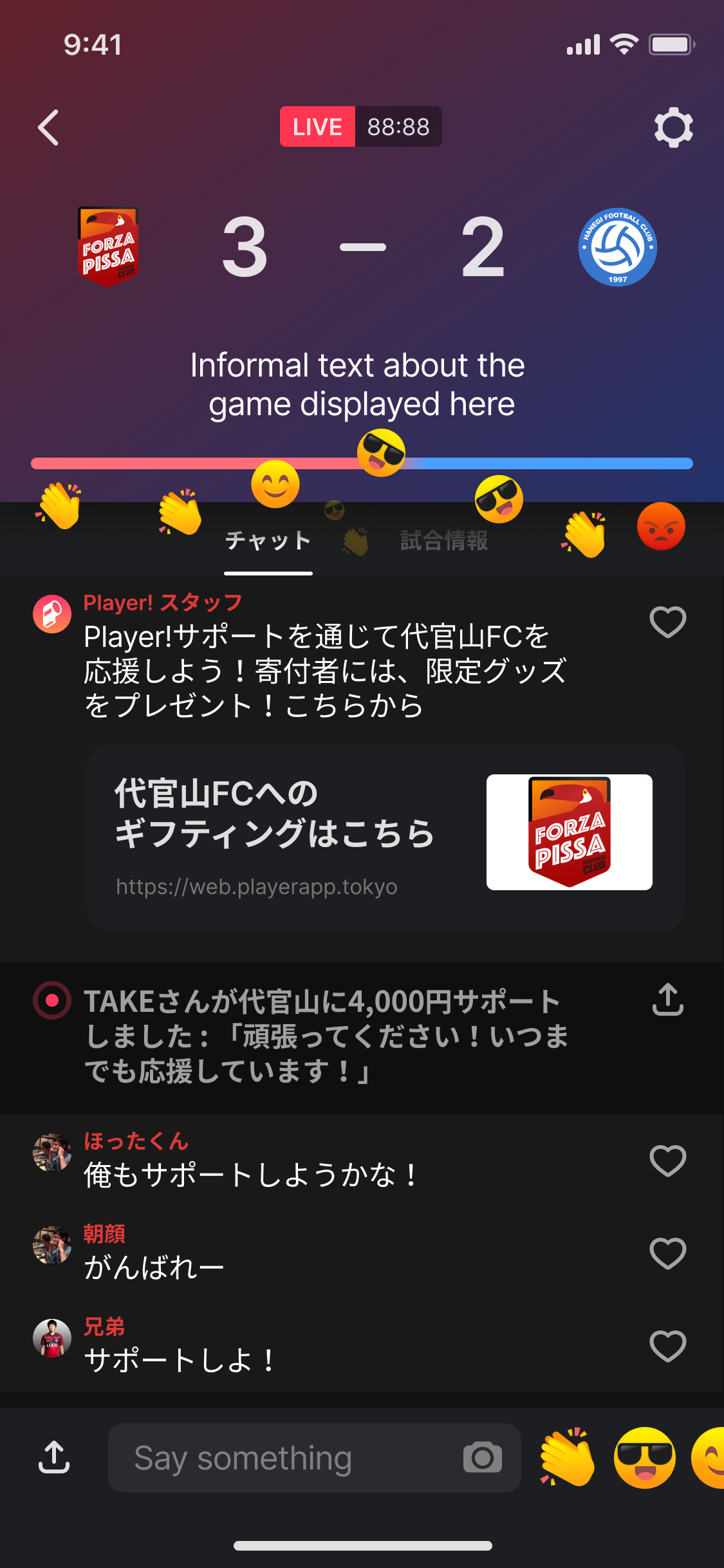The height and width of the screenshot is (1568, 724).
Task: Switch to the 試合情報 tab
Action: click(444, 541)
